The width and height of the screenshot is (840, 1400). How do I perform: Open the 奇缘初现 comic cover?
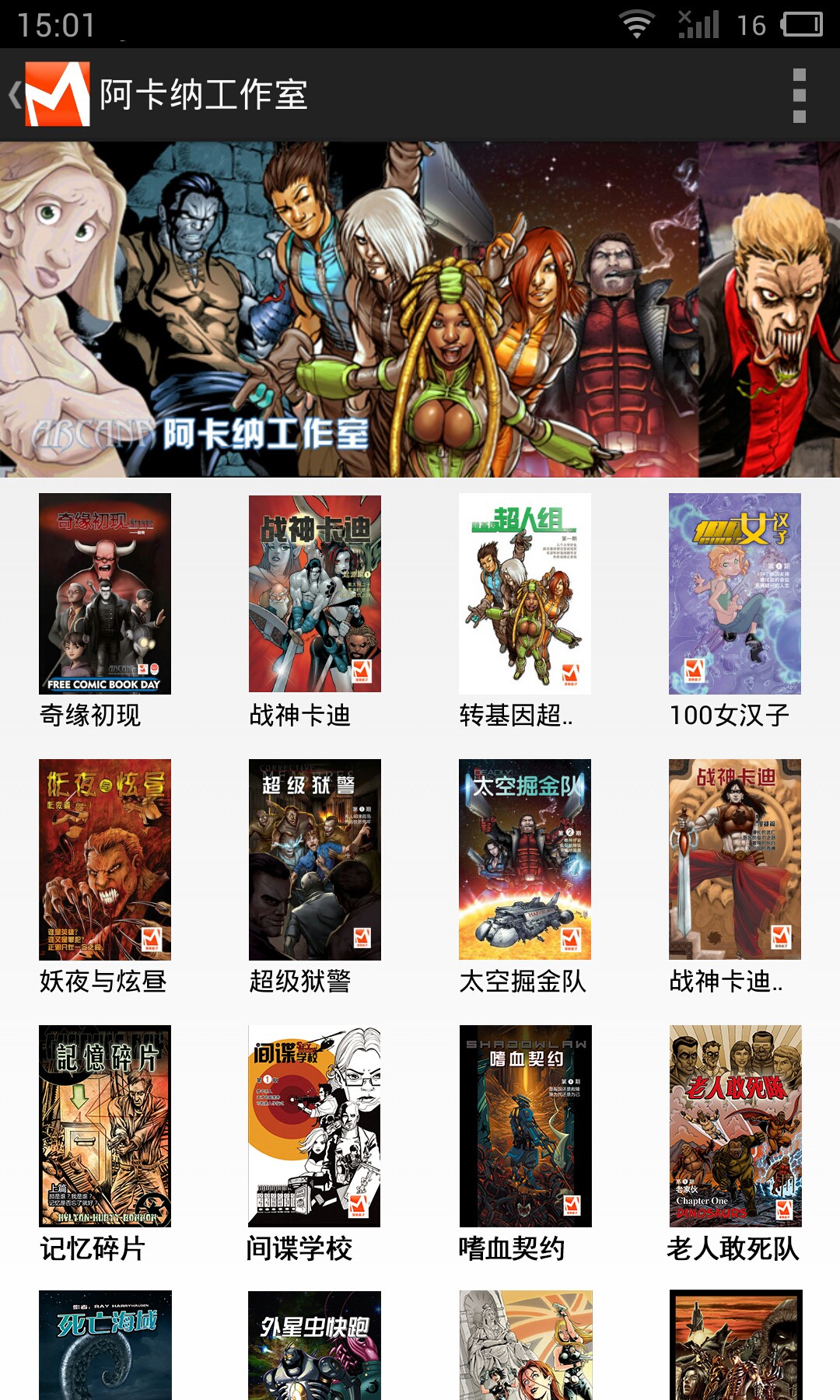point(106,595)
